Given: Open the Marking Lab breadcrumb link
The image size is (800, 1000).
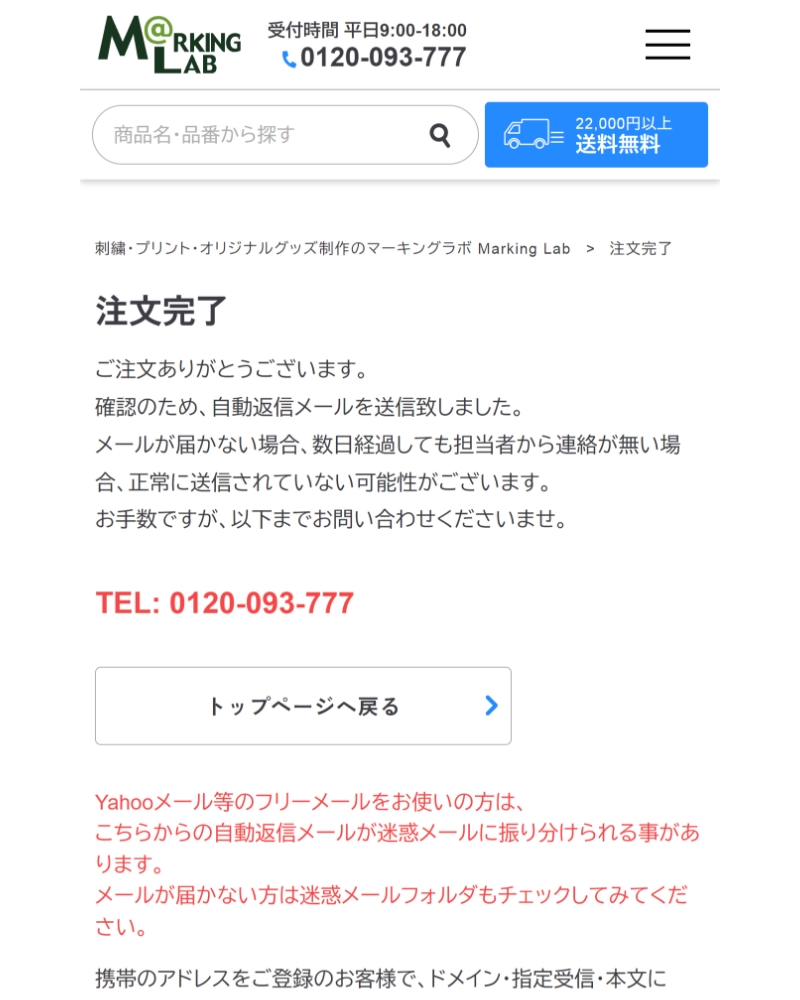Looking at the screenshot, I should (332, 249).
